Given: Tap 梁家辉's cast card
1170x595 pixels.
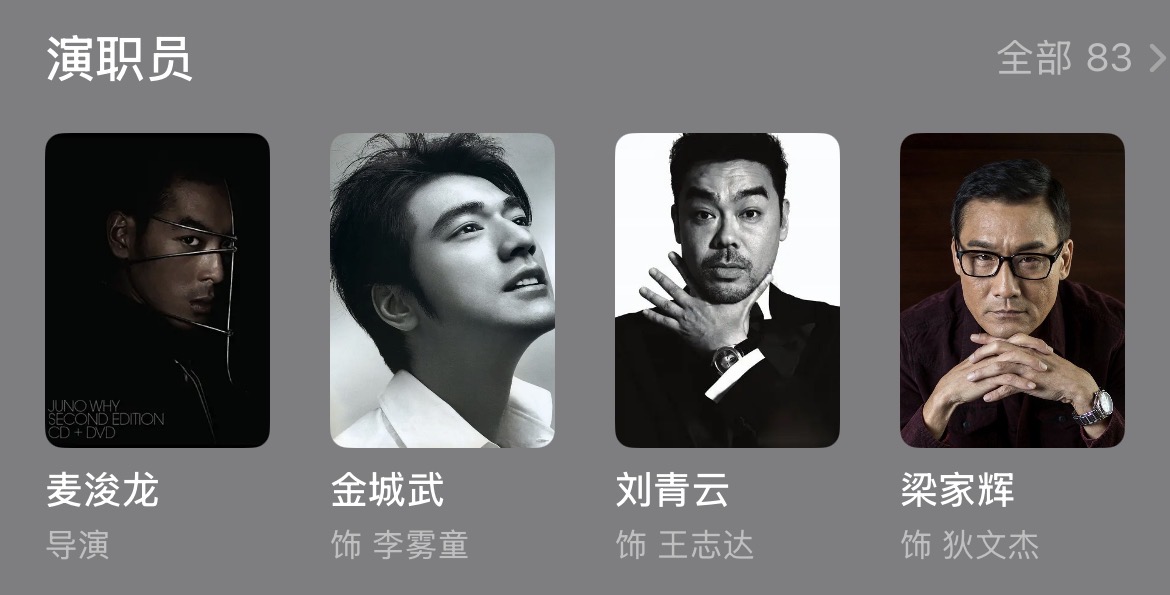Looking at the screenshot, I should click(1012, 290).
